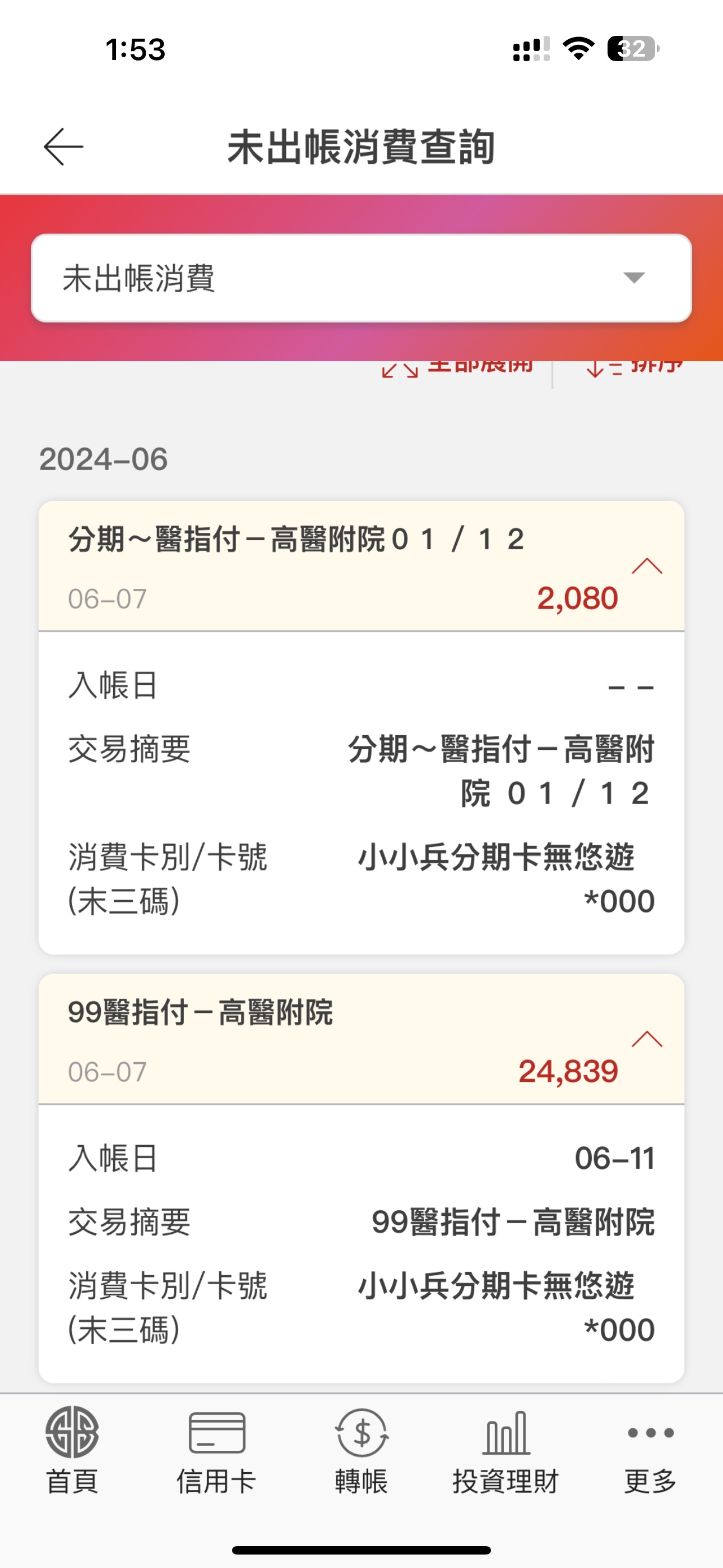Image resolution: width=723 pixels, height=1568 pixels.
Task: Collapse the 2,080 installment transaction card
Action: point(647,566)
